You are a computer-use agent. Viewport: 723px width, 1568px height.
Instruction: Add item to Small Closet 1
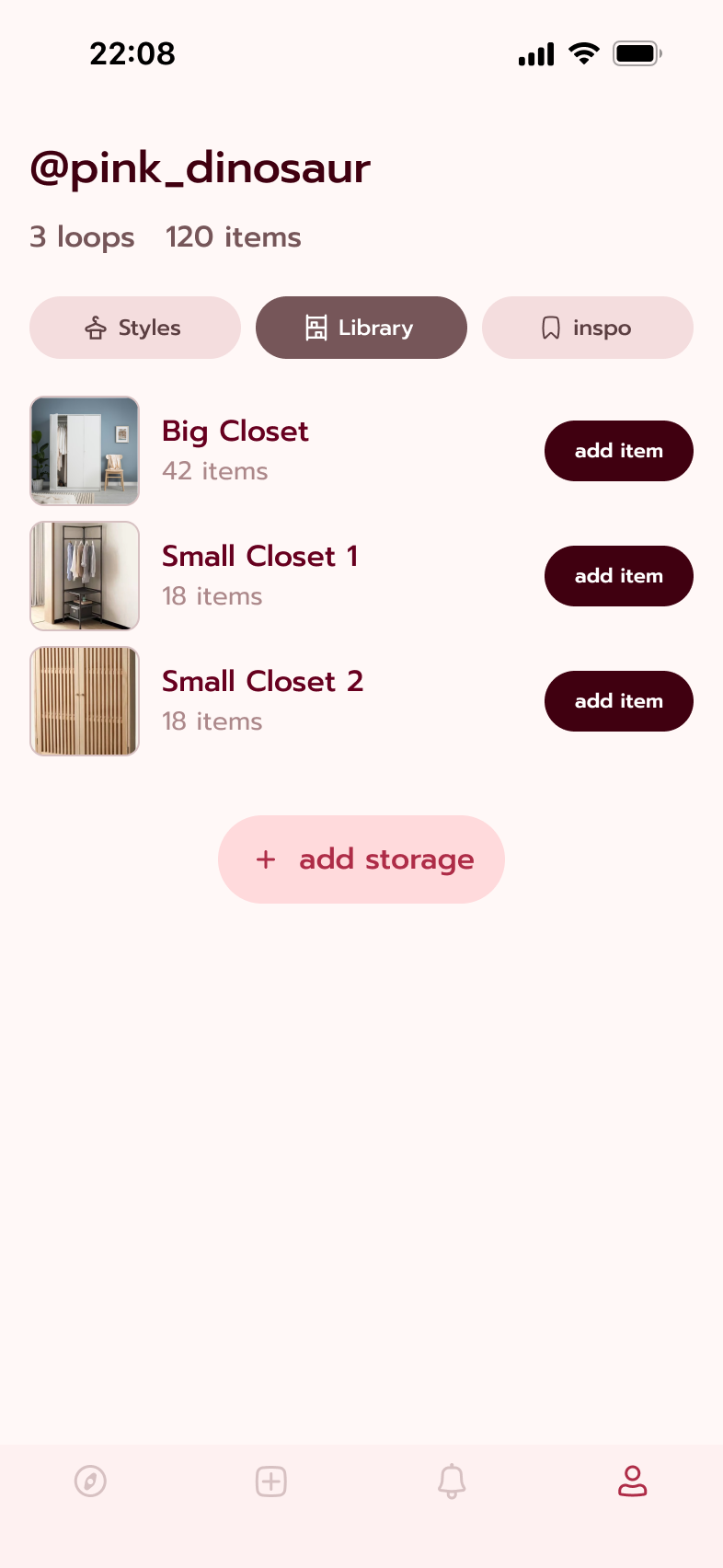click(x=618, y=576)
